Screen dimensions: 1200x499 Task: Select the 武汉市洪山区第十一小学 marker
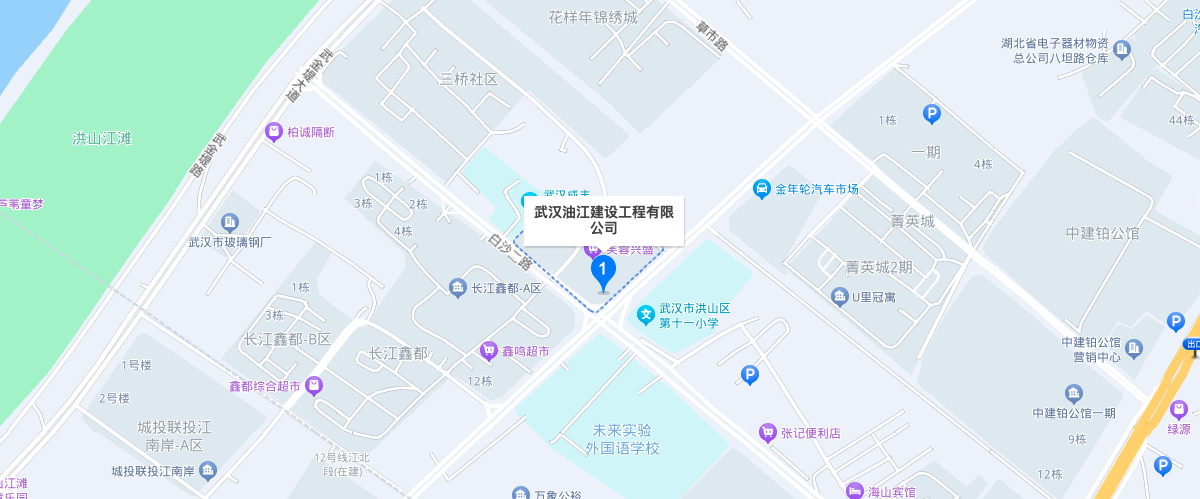646,315
